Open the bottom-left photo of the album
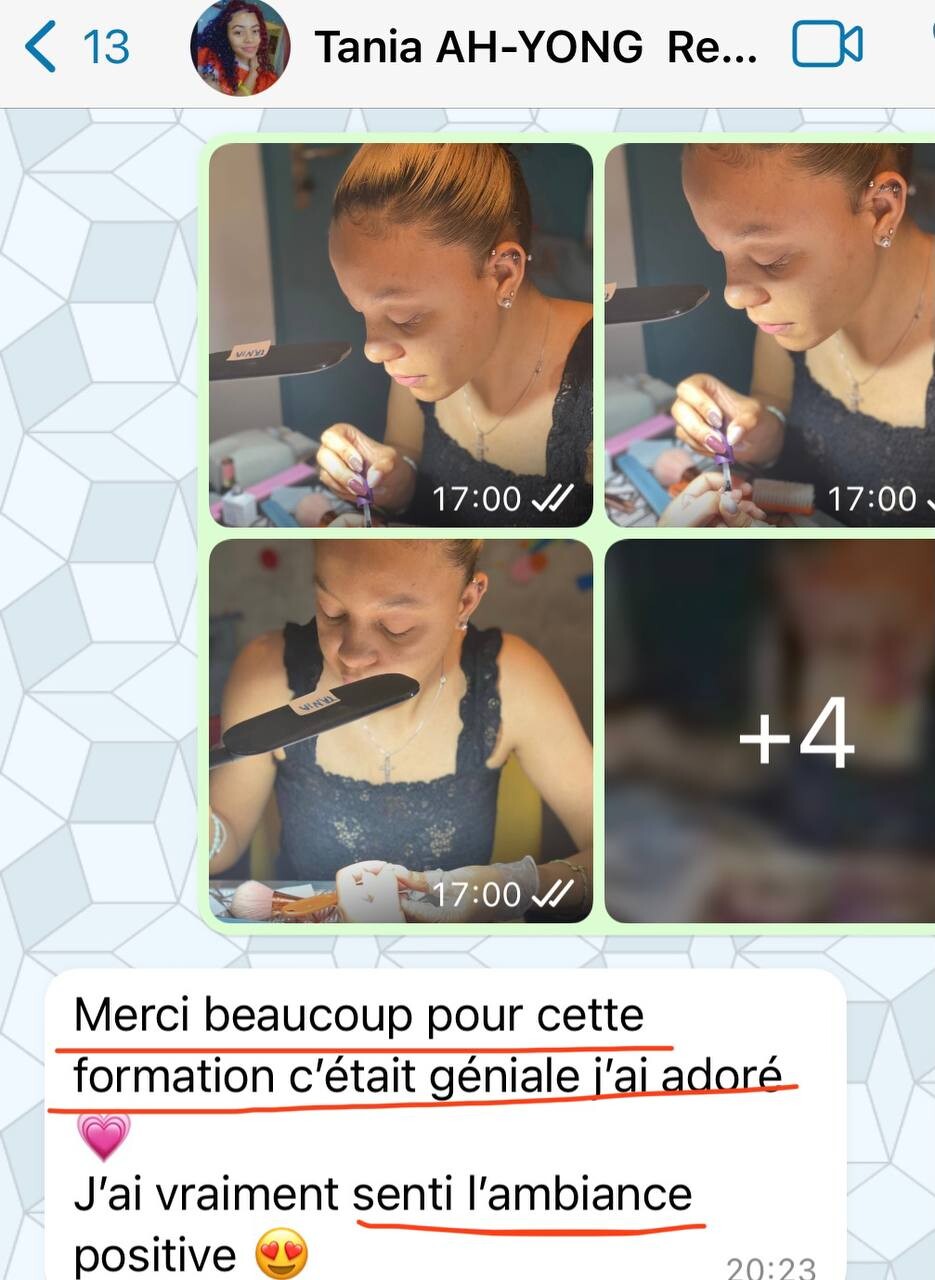The width and height of the screenshot is (935, 1280). pyautogui.click(x=400, y=730)
